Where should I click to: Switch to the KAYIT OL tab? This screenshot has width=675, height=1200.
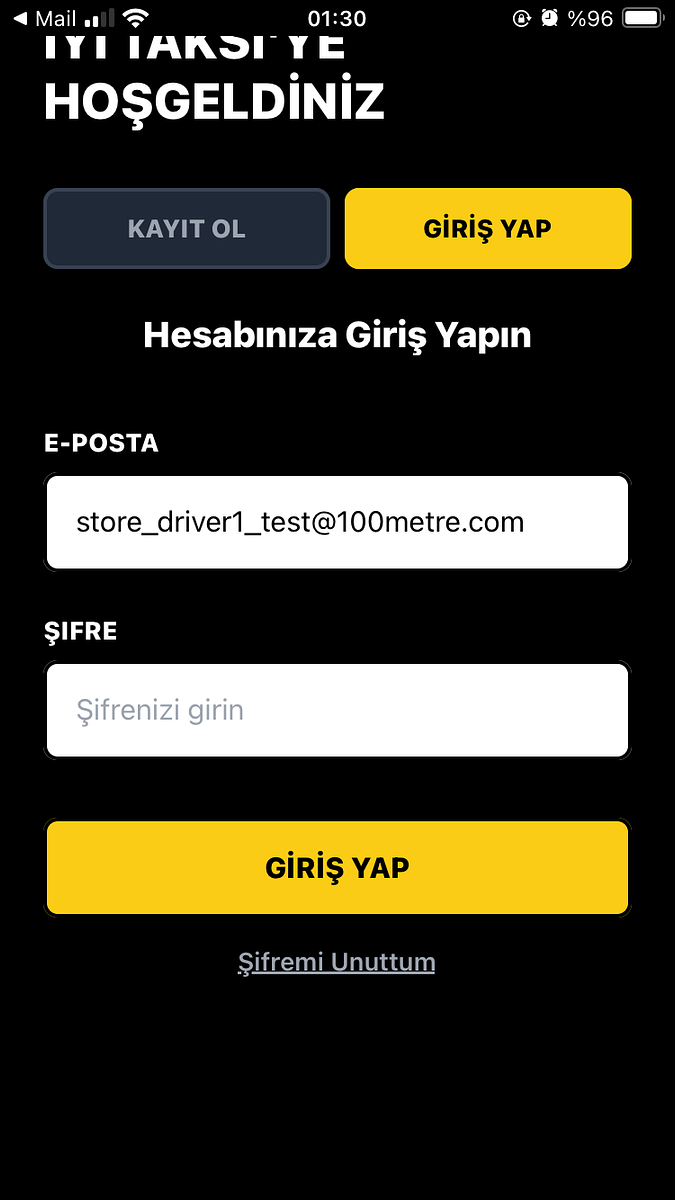pos(187,229)
